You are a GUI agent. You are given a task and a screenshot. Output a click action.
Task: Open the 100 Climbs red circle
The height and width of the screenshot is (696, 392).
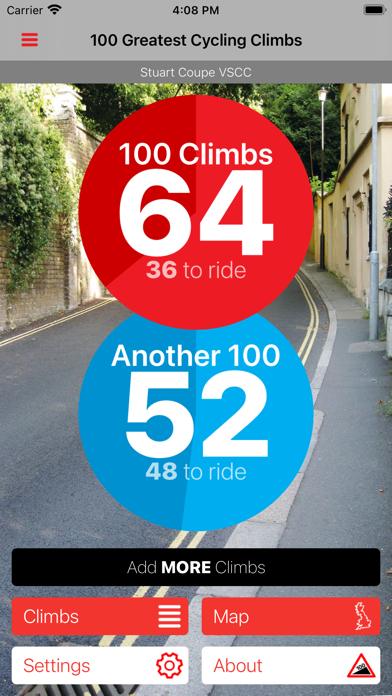(196, 212)
